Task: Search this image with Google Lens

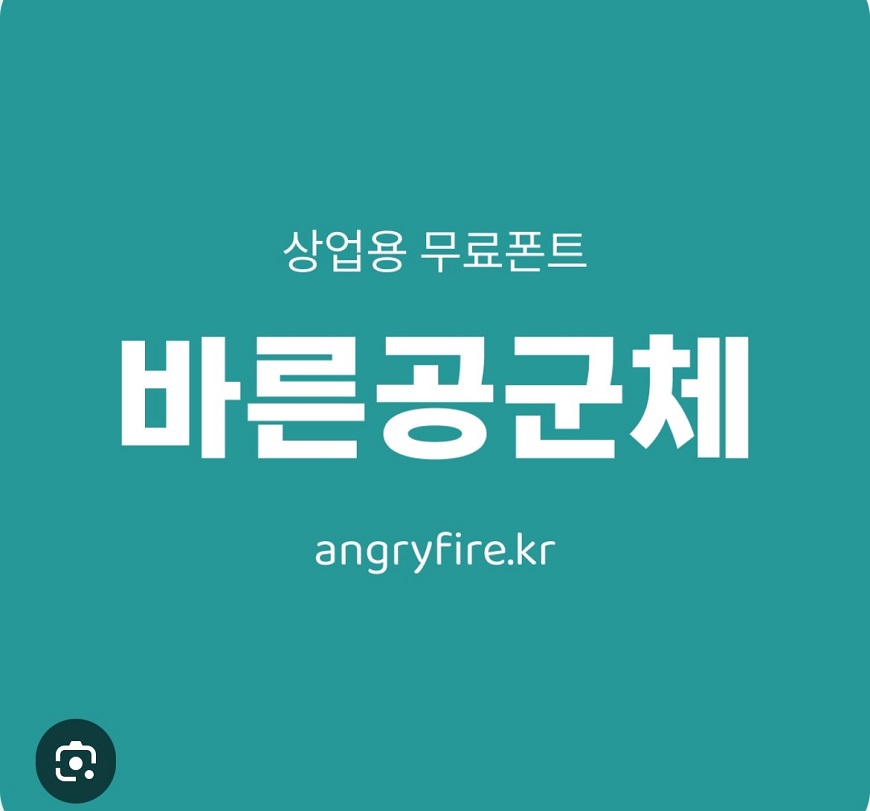Action: coord(76,761)
